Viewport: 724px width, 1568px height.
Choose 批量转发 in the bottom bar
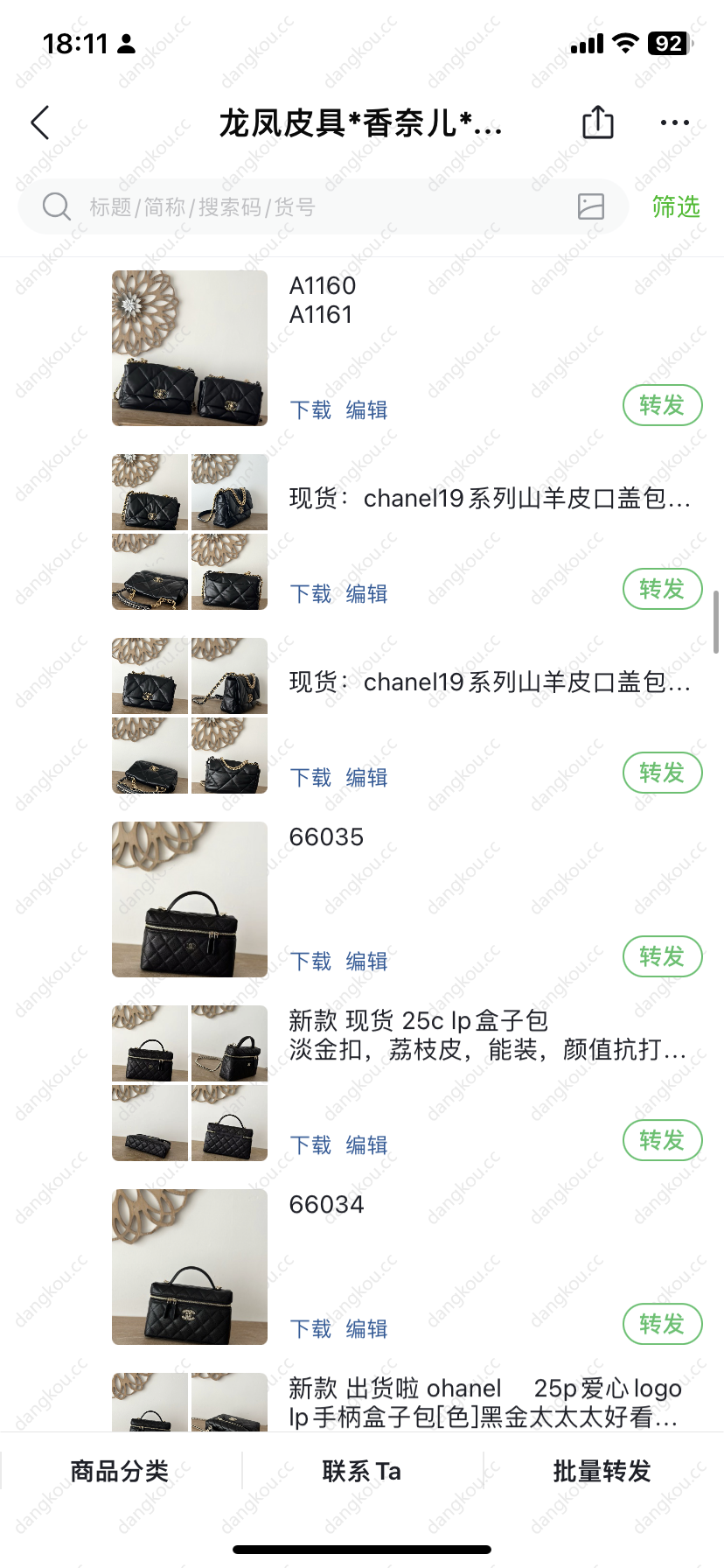(602, 1472)
